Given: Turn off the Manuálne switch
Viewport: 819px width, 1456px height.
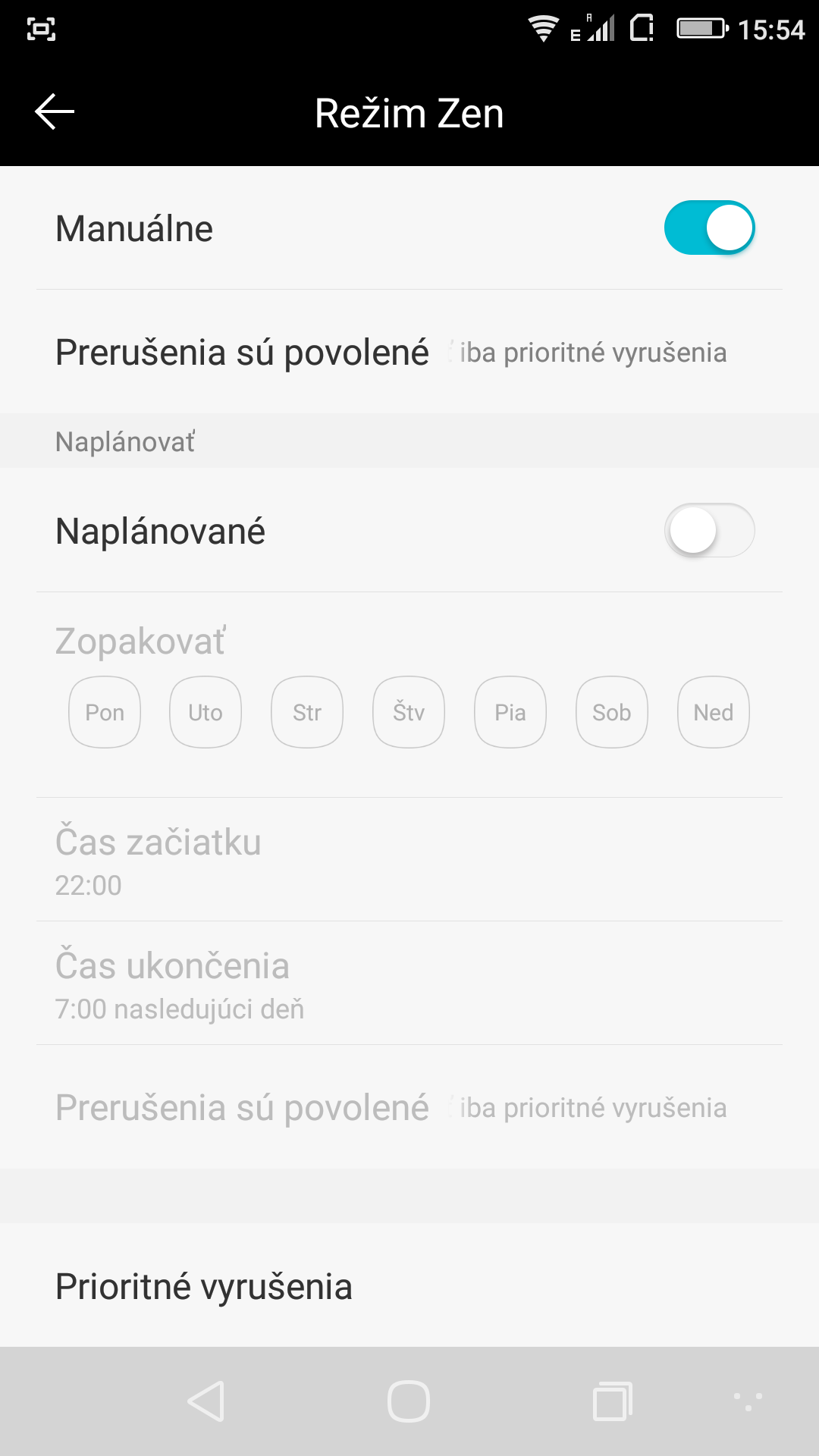Looking at the screenshot, I should [709, 227].
